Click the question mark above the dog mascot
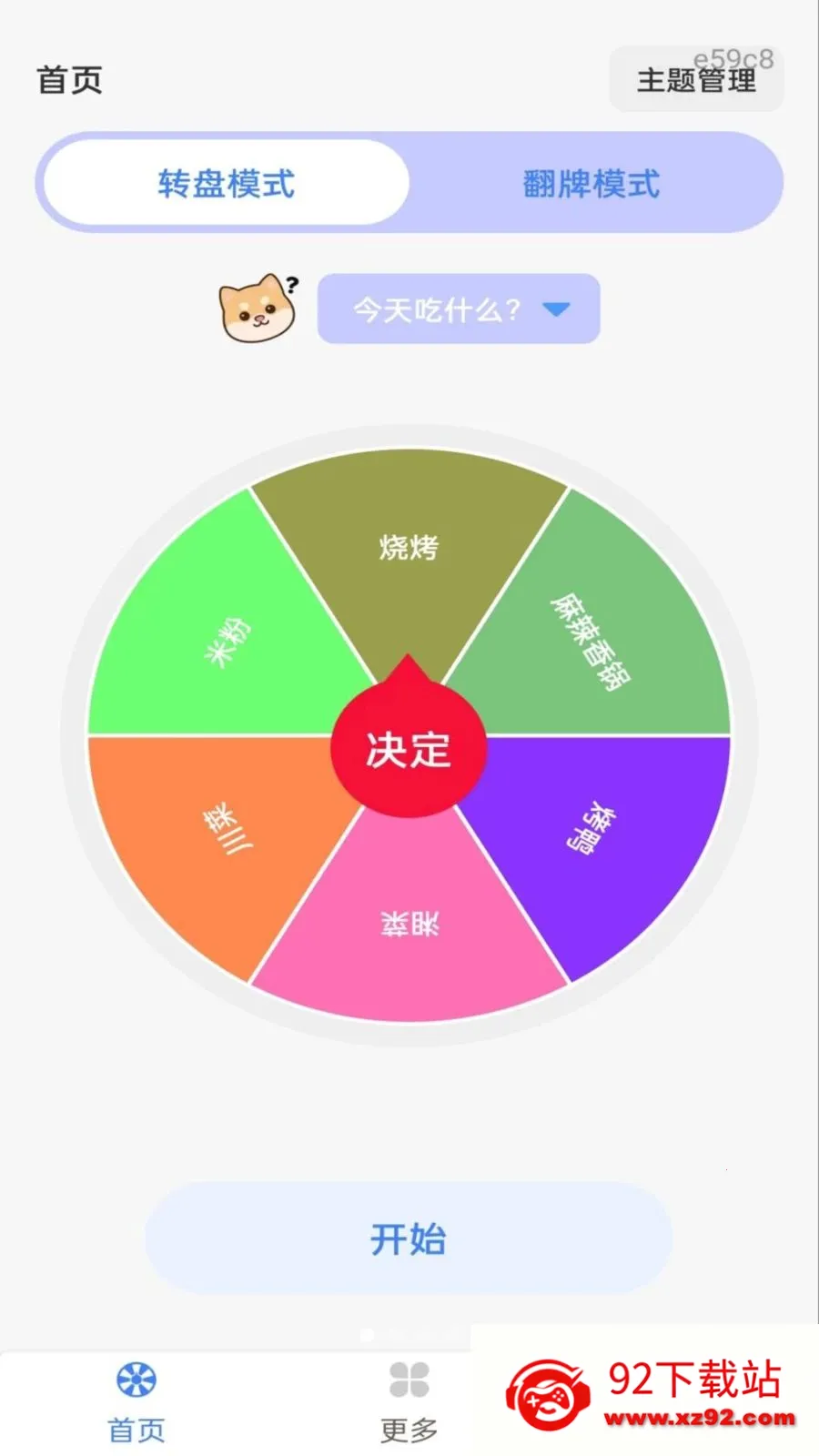Image resolution: width=819 pixels, height=1456 pixels. click(291, 282)
